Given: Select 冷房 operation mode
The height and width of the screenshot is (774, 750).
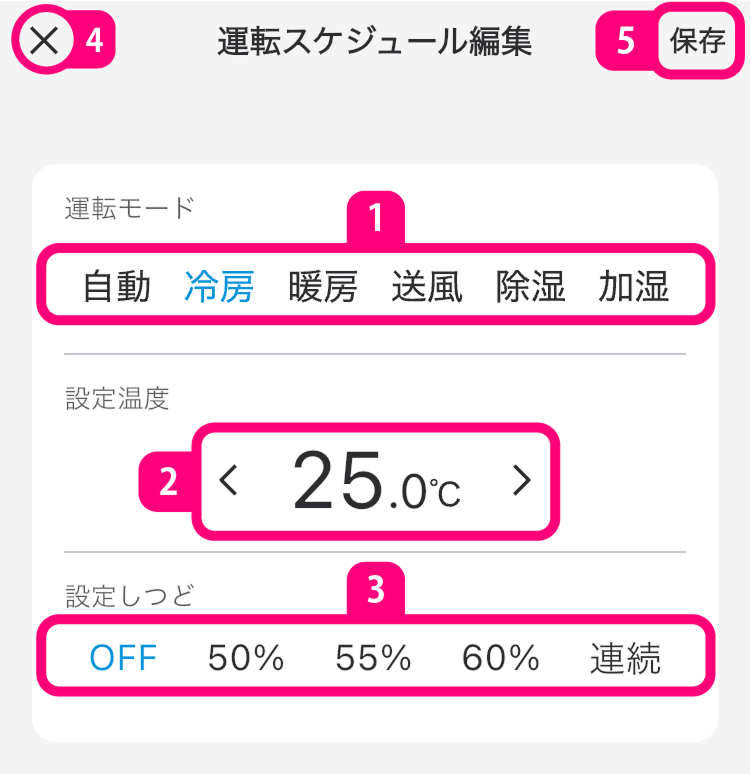Looking at the screenshot, I should tap(219, 287).
